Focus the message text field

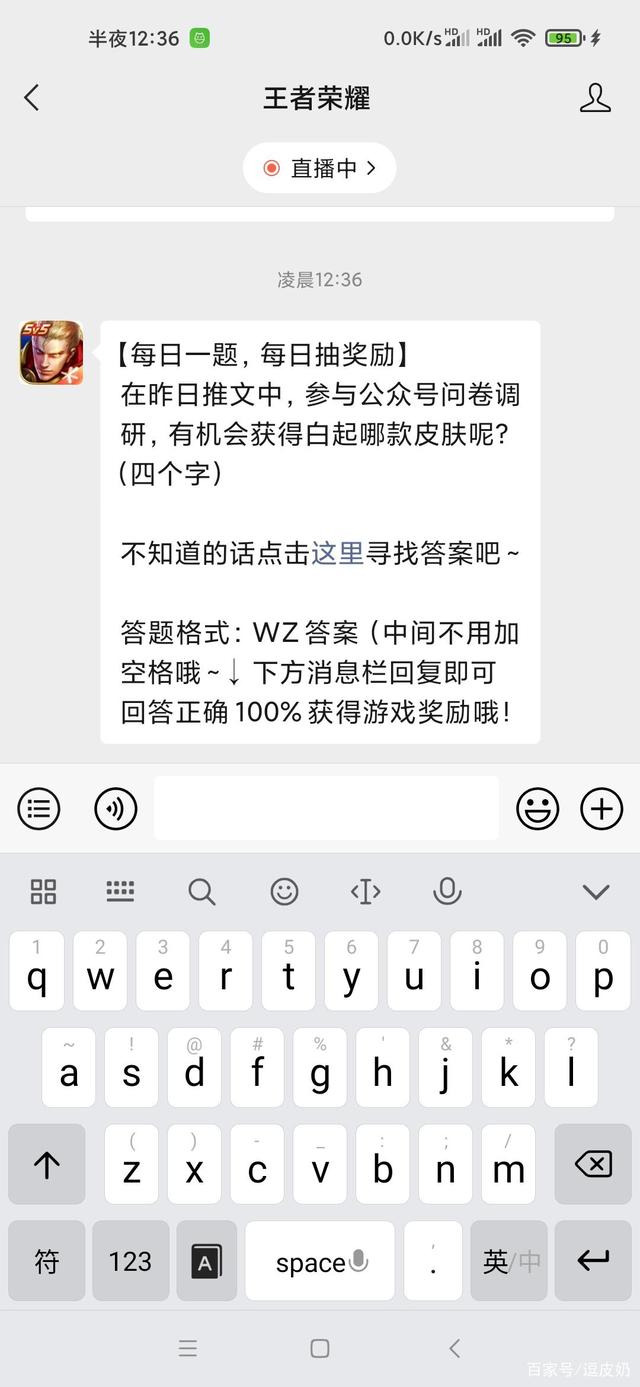click(x=326, y=808)
